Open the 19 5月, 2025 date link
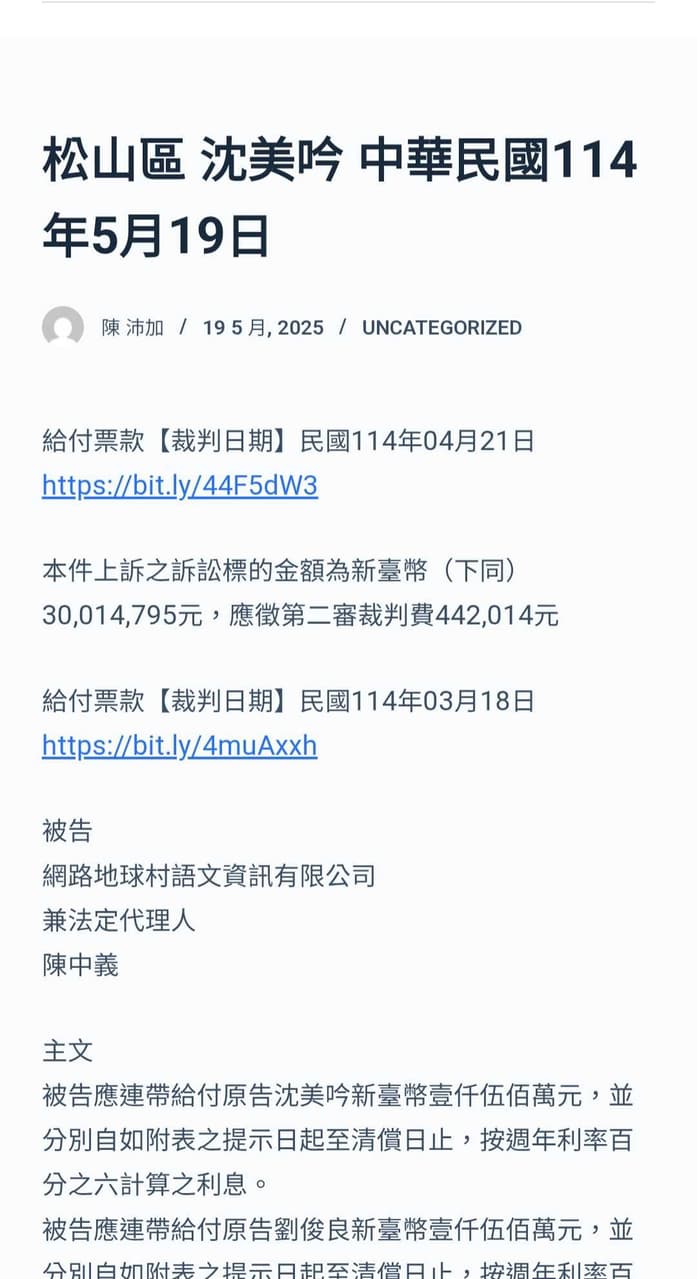 (x=263, y=328)
